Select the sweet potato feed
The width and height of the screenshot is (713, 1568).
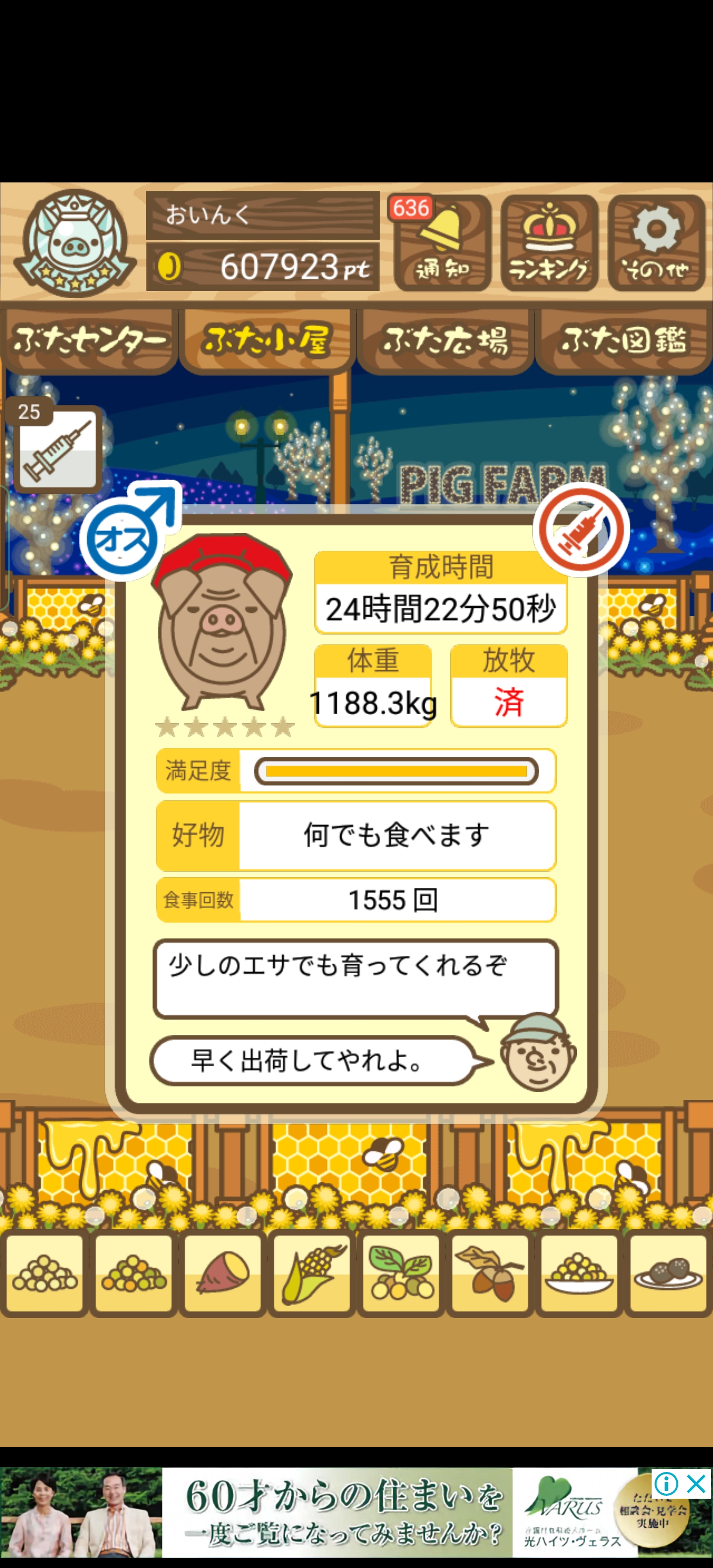[x=223, y=1273]
